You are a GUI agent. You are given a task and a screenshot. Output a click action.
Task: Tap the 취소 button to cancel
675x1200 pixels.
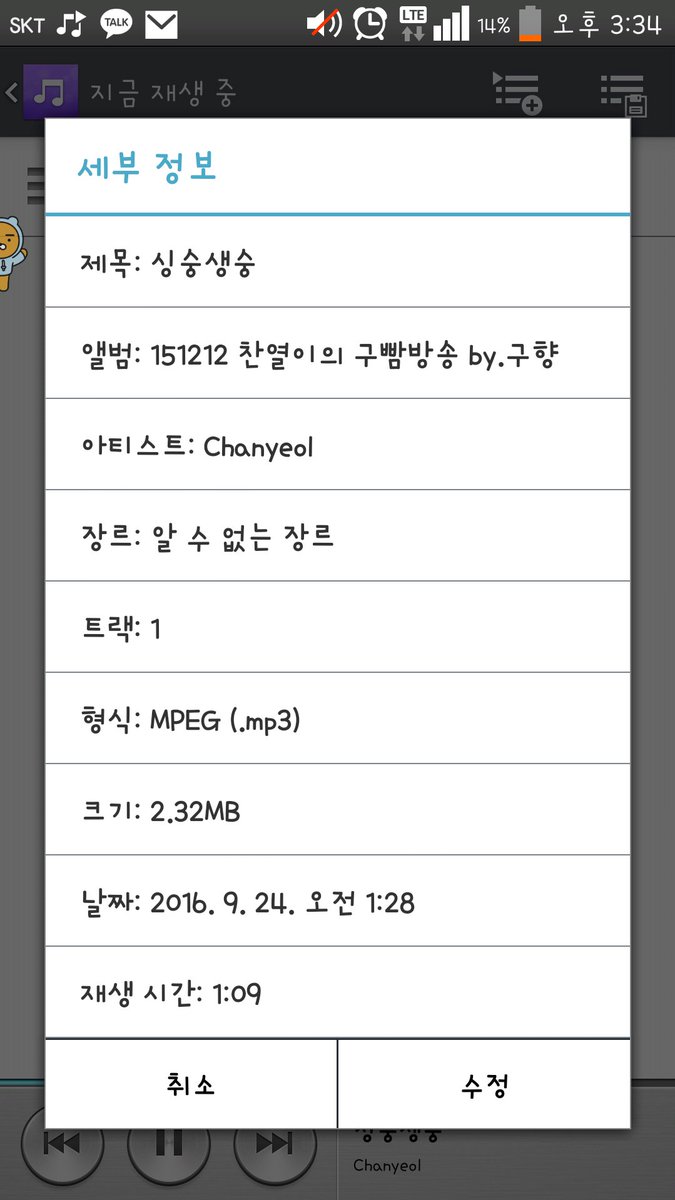click(191, 1085)
